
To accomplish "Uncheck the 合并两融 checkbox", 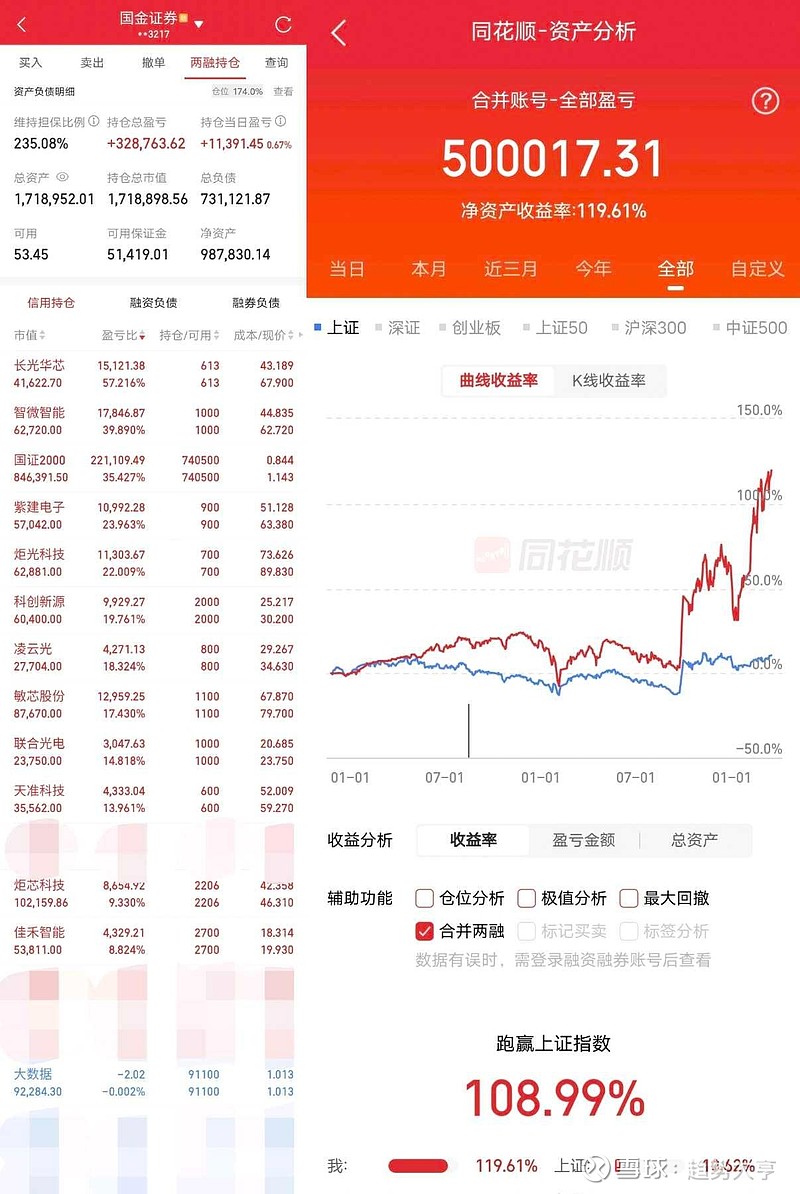I will (x=423, y=931).
